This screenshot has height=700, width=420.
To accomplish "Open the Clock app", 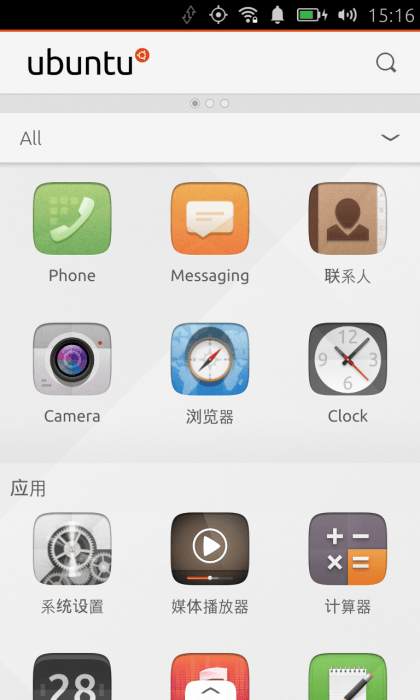I will 348,359.
